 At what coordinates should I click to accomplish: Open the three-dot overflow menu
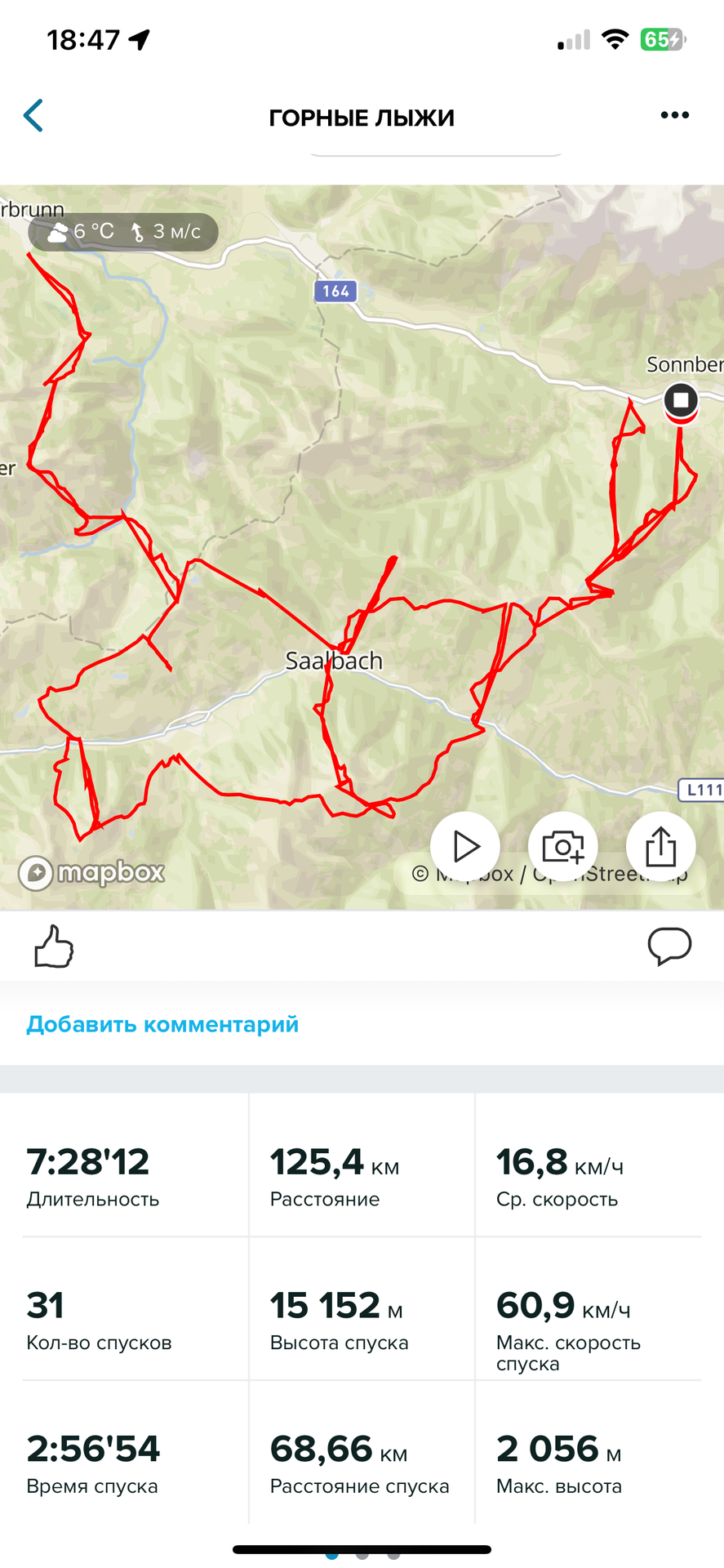click(x=674, y=115)
